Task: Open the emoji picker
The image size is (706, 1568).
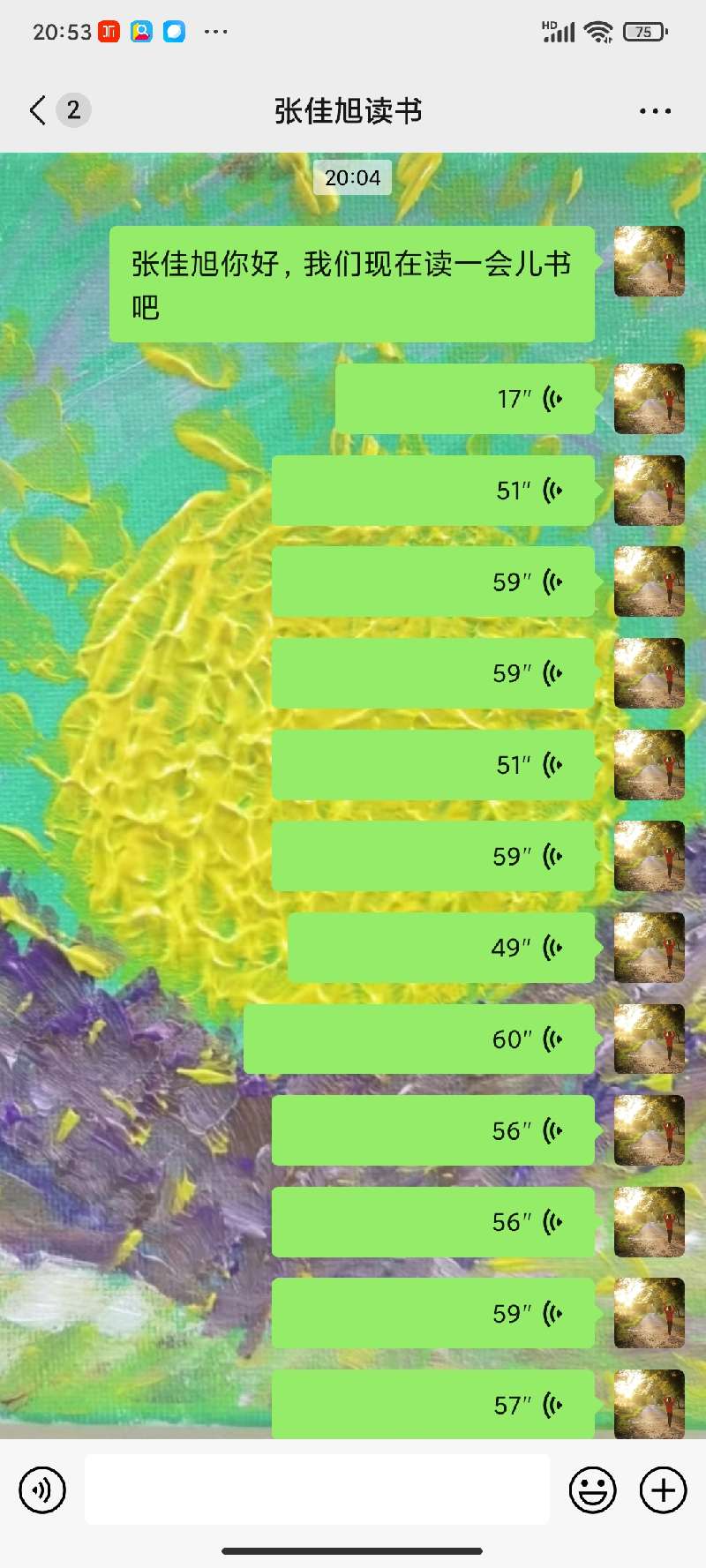Action: click(592, 1490)
